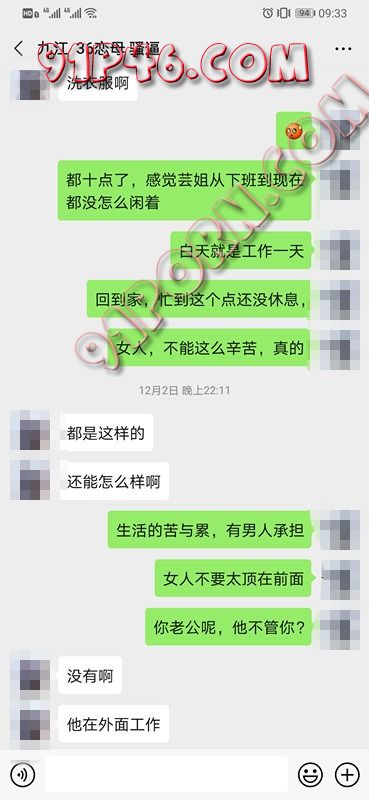Open the chat overflow menu
This screenshot has height=800, width=369.
(x=343, y=49)
